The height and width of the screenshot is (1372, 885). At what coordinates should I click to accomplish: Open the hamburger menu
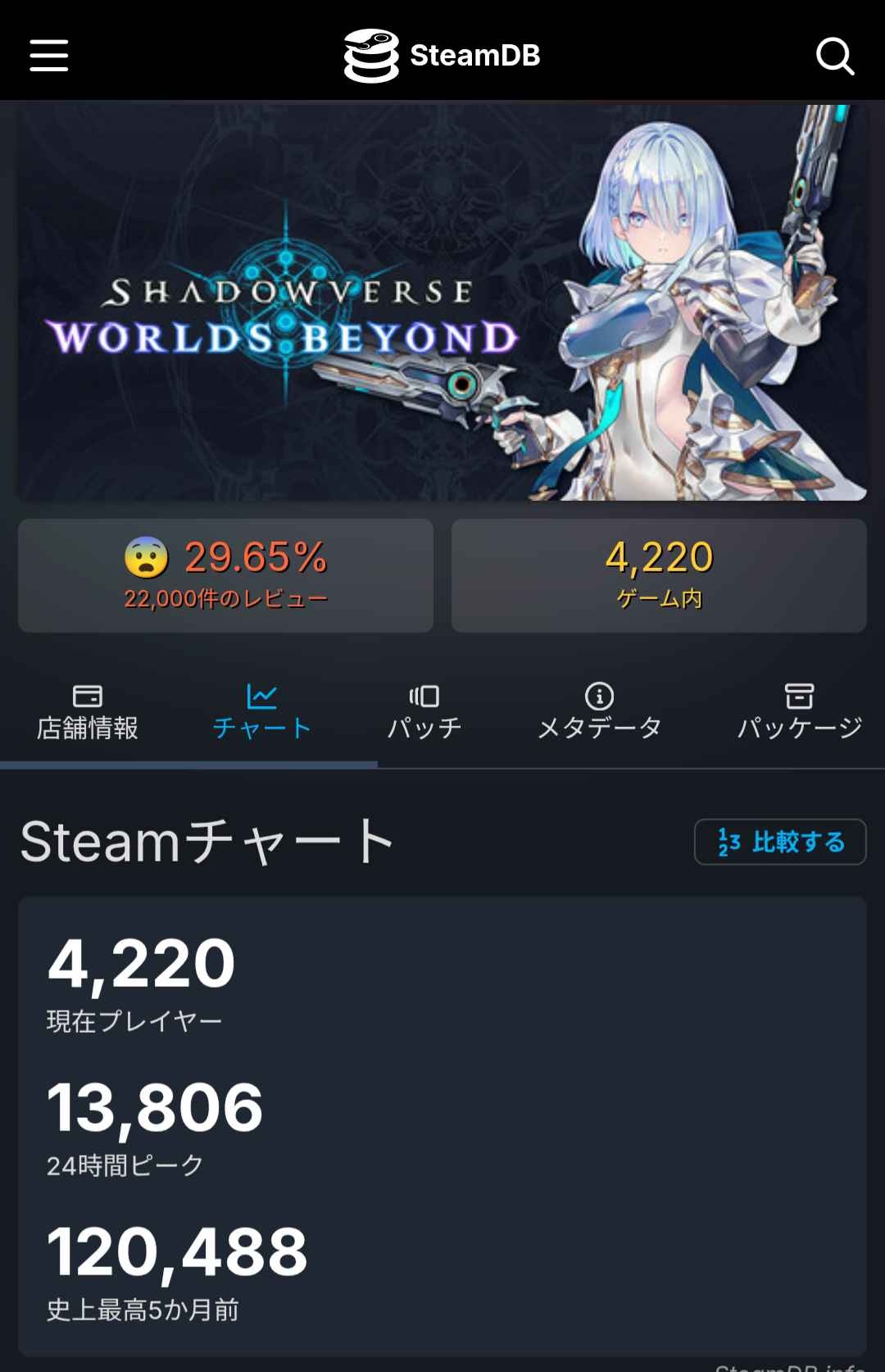pyautogui.click(x=48, y=56)
